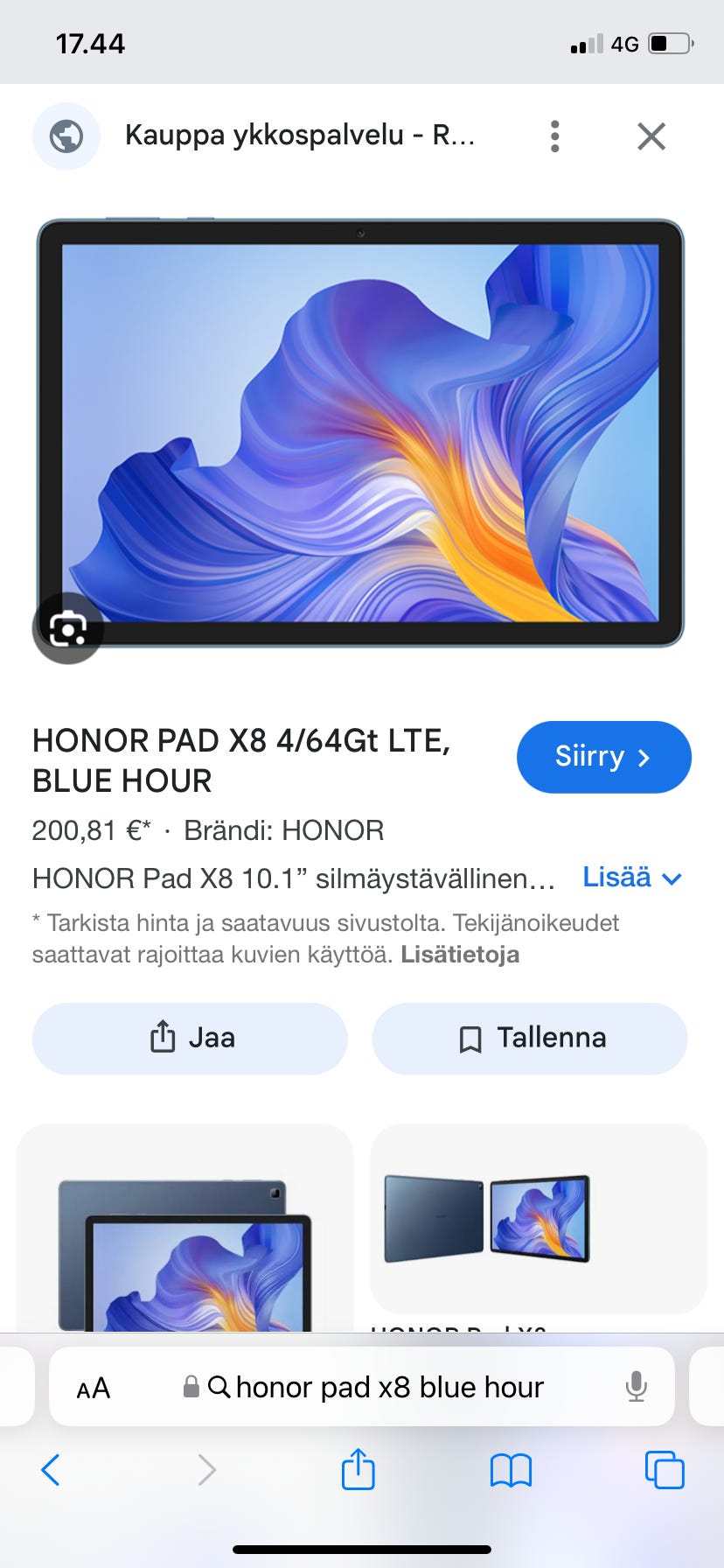This screenshot has width=724, height=1568.
Task: Start voice search with microphone
Action: point(637,1388)
